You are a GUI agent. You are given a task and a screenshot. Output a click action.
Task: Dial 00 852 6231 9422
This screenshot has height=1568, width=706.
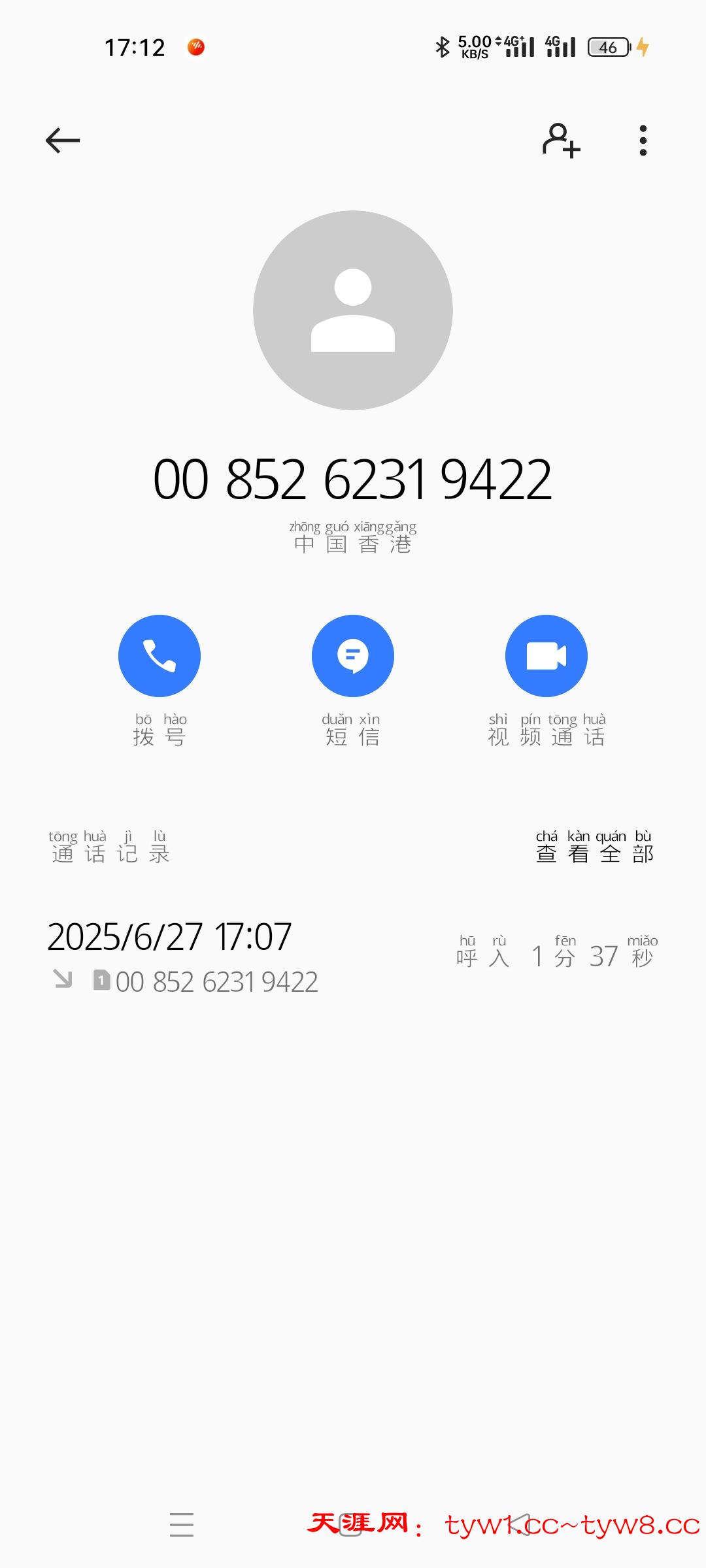(159, 656)
